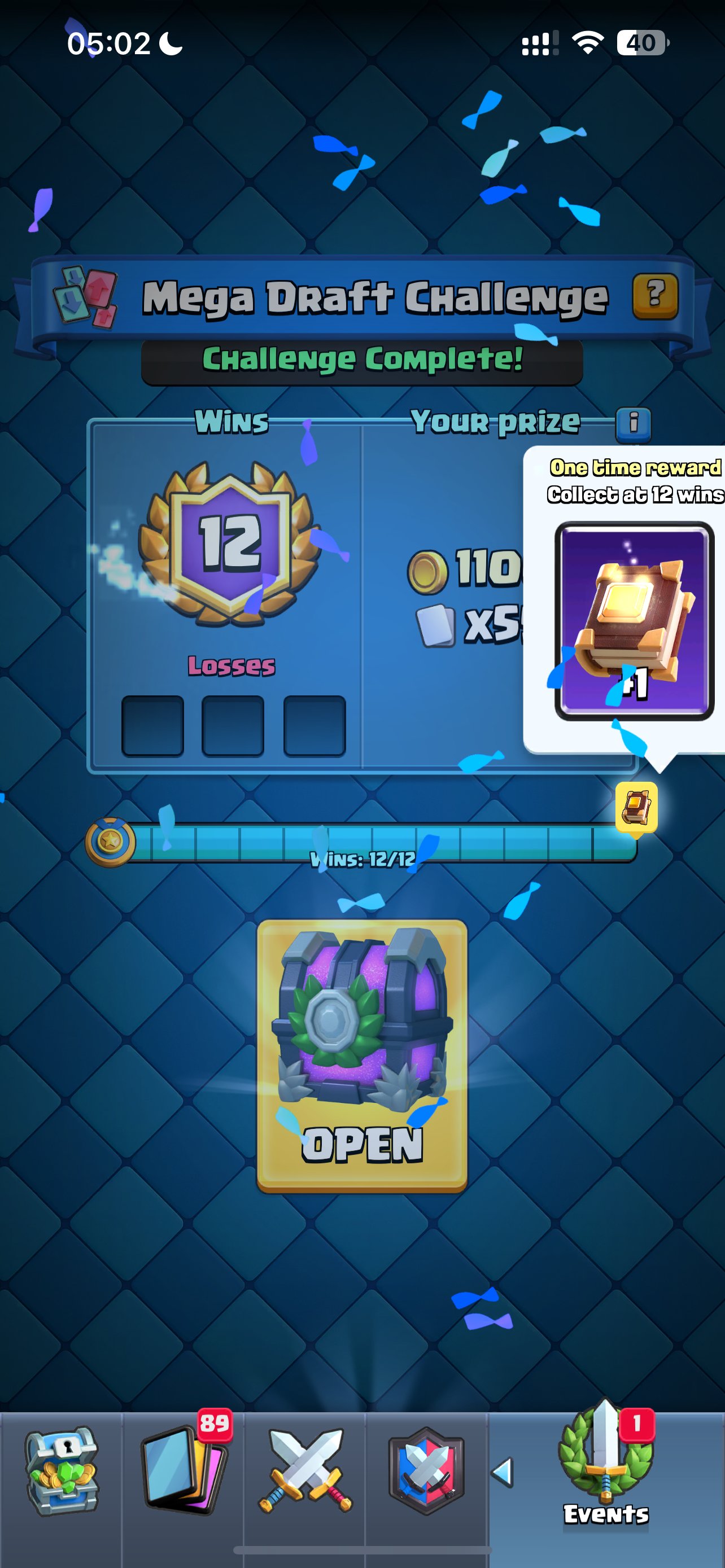The height and width of the screenshot is (1568, 725).
Task: Open the challenge reward chest
Action: (x=361, y=1055)
